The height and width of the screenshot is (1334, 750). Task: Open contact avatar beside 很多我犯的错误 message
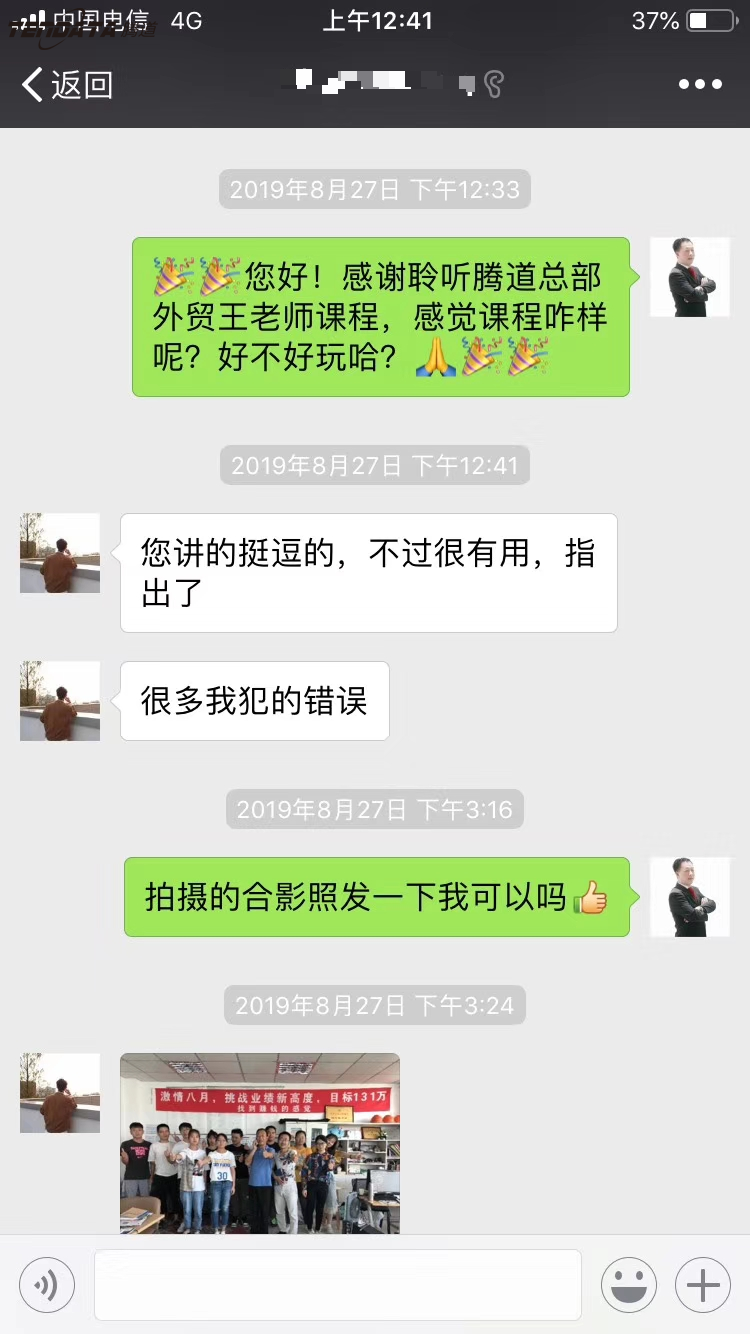point(60,701)
